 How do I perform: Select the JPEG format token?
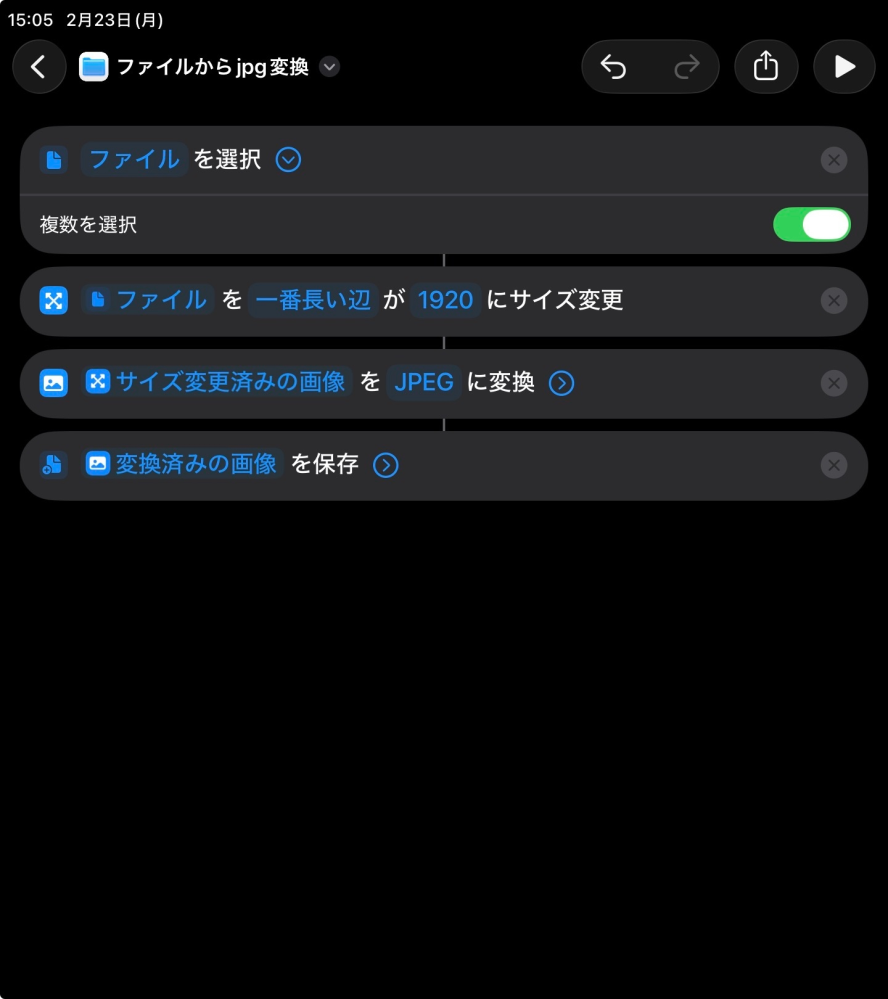click(x=421, y=383)
